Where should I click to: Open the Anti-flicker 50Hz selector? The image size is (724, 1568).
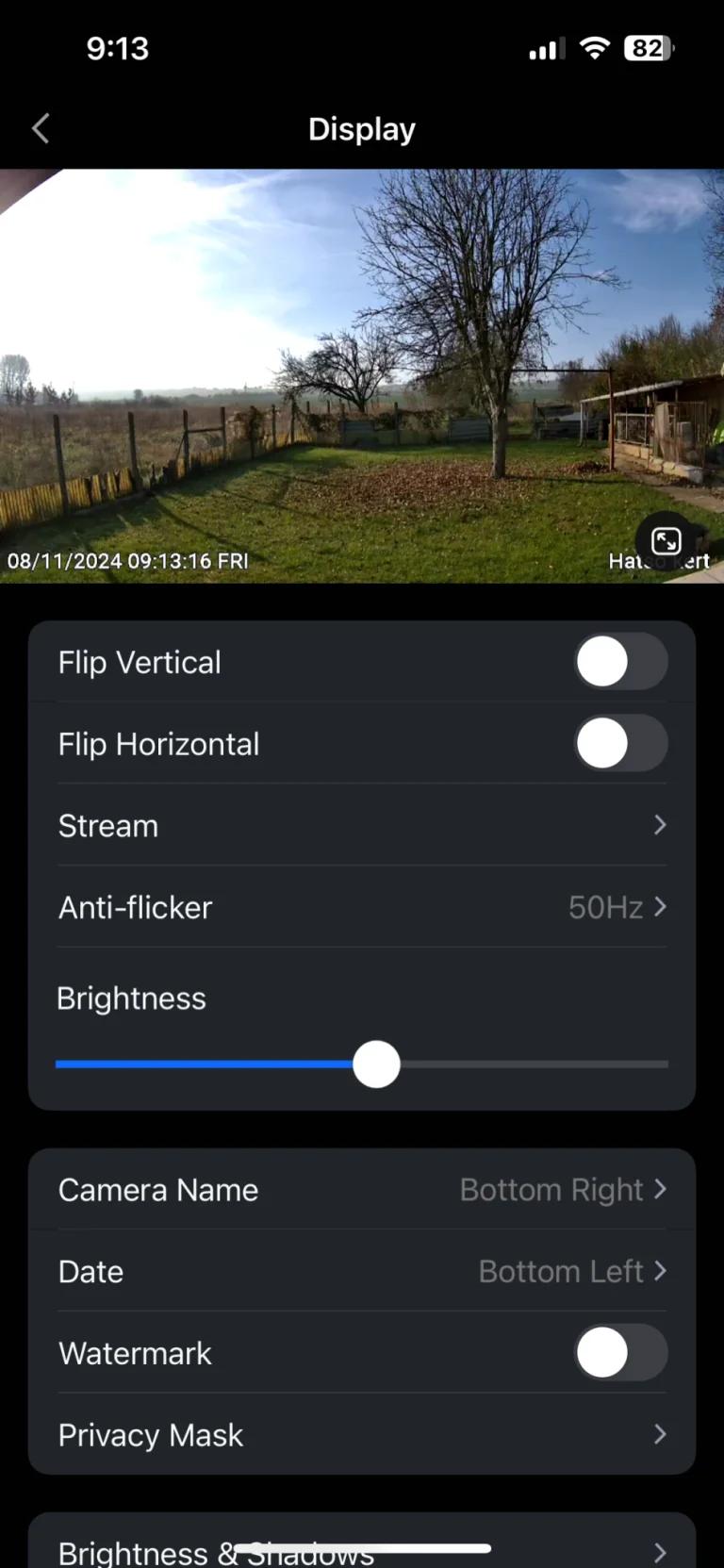[x=617, y=907]
